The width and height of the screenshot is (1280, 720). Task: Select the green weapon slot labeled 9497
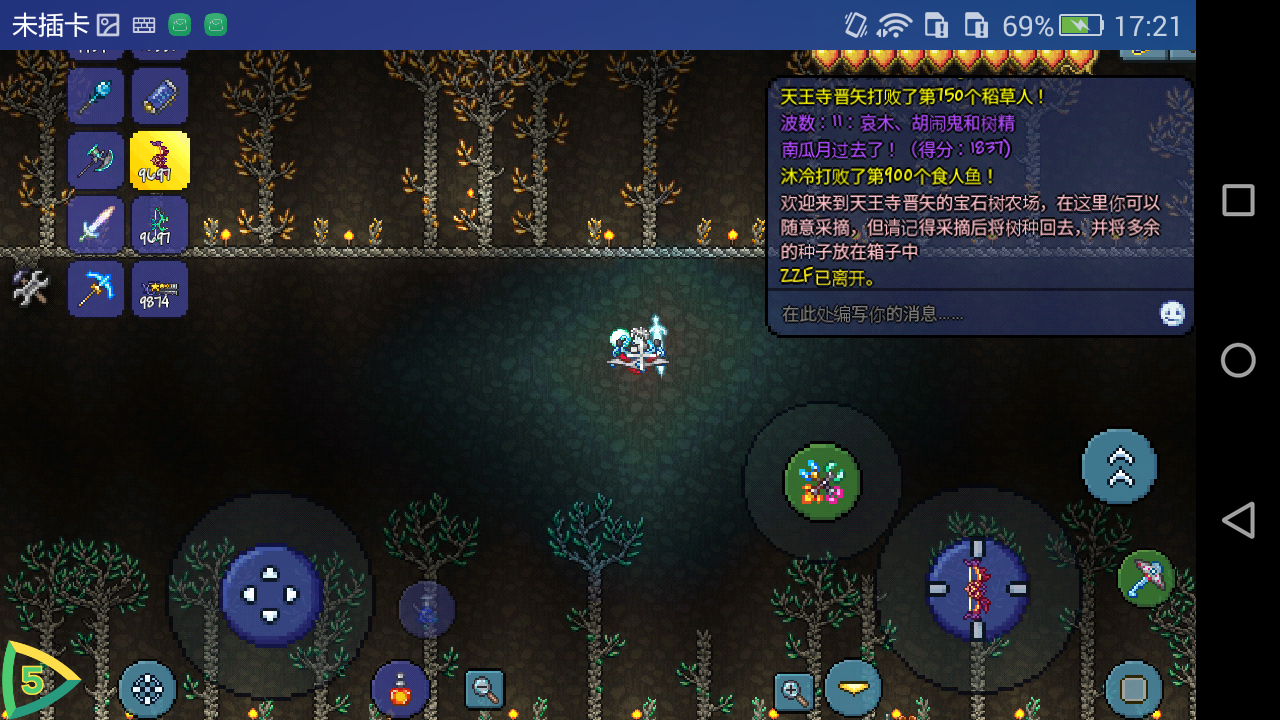click(x=160, y=225)
